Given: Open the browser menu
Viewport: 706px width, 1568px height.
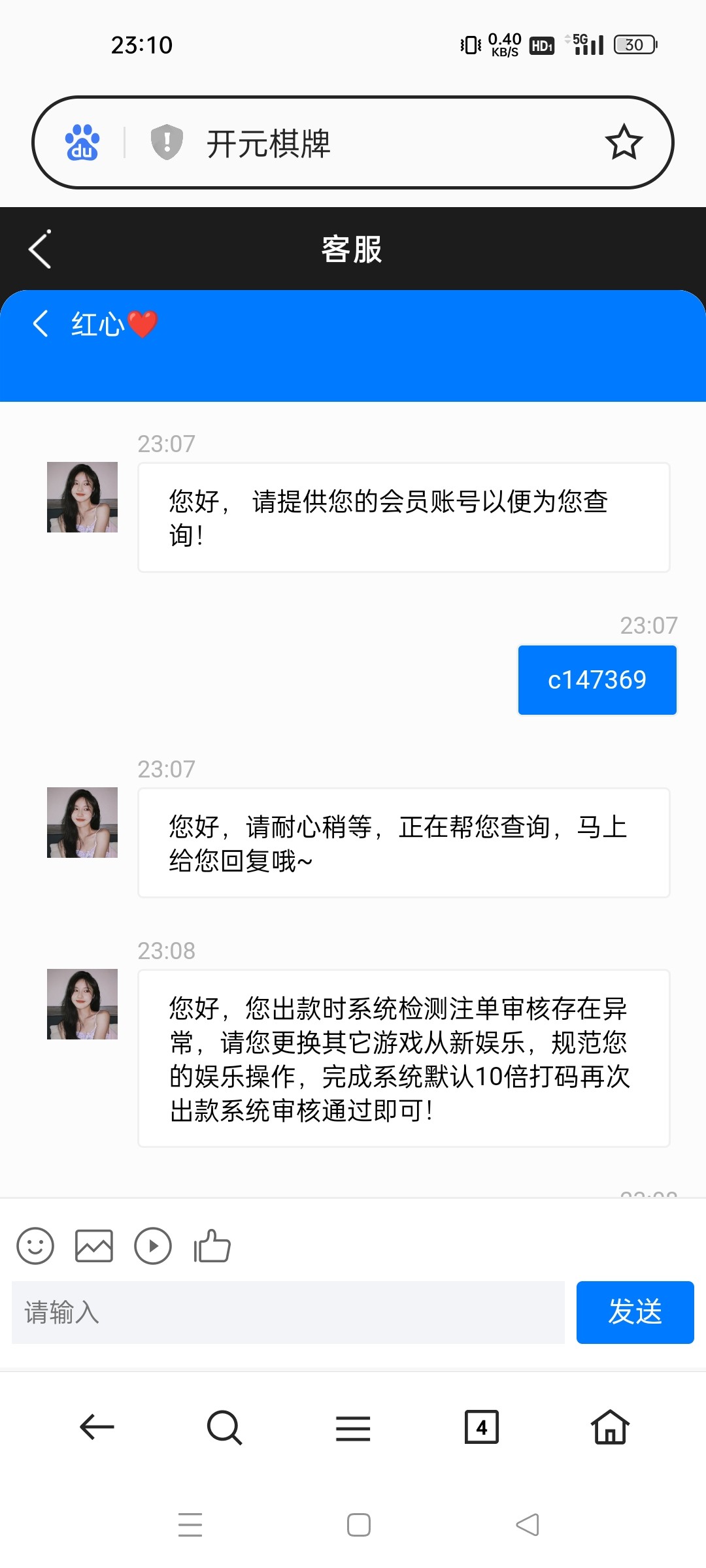Looking at the screenshot, I should click(x=353, y=1428).
